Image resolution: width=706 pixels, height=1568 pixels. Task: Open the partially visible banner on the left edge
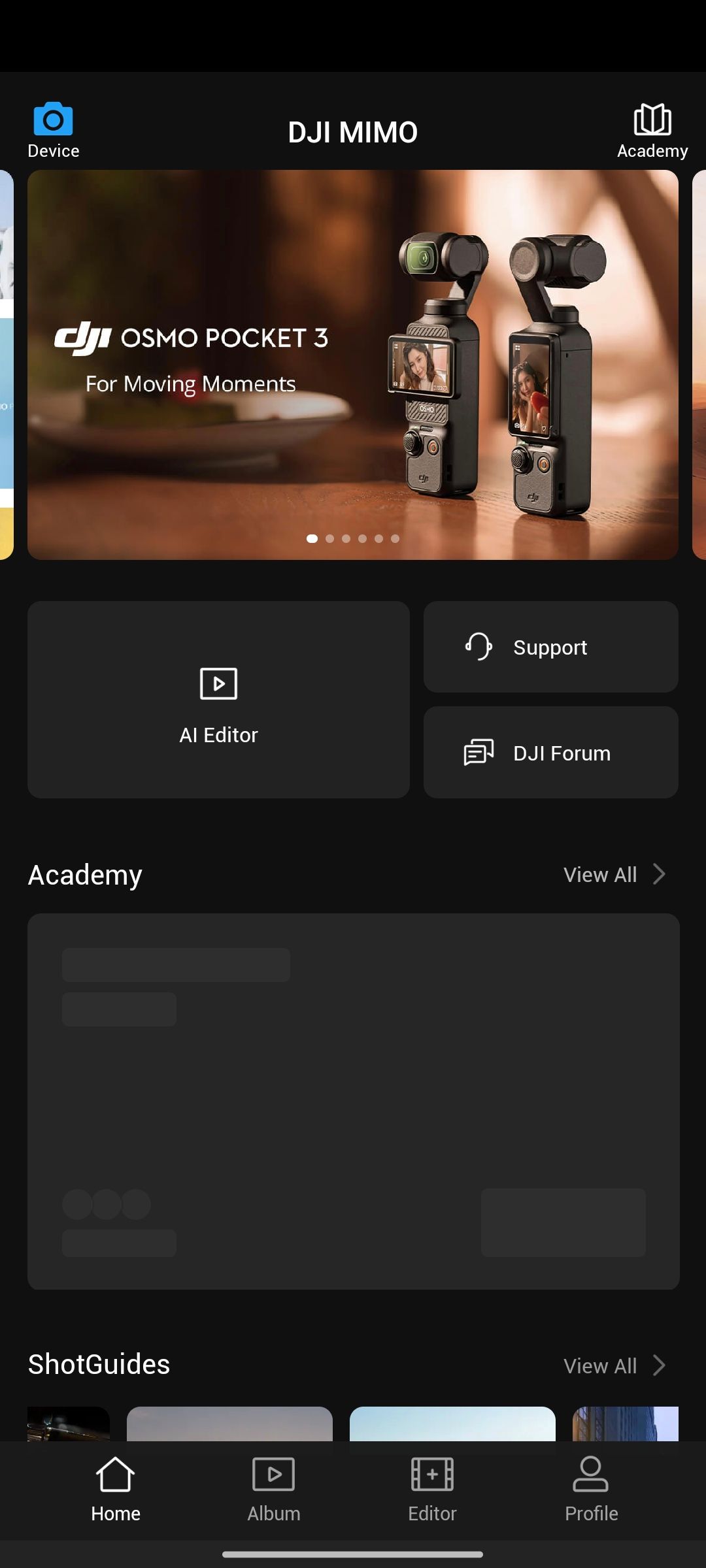tap(5, 364)
